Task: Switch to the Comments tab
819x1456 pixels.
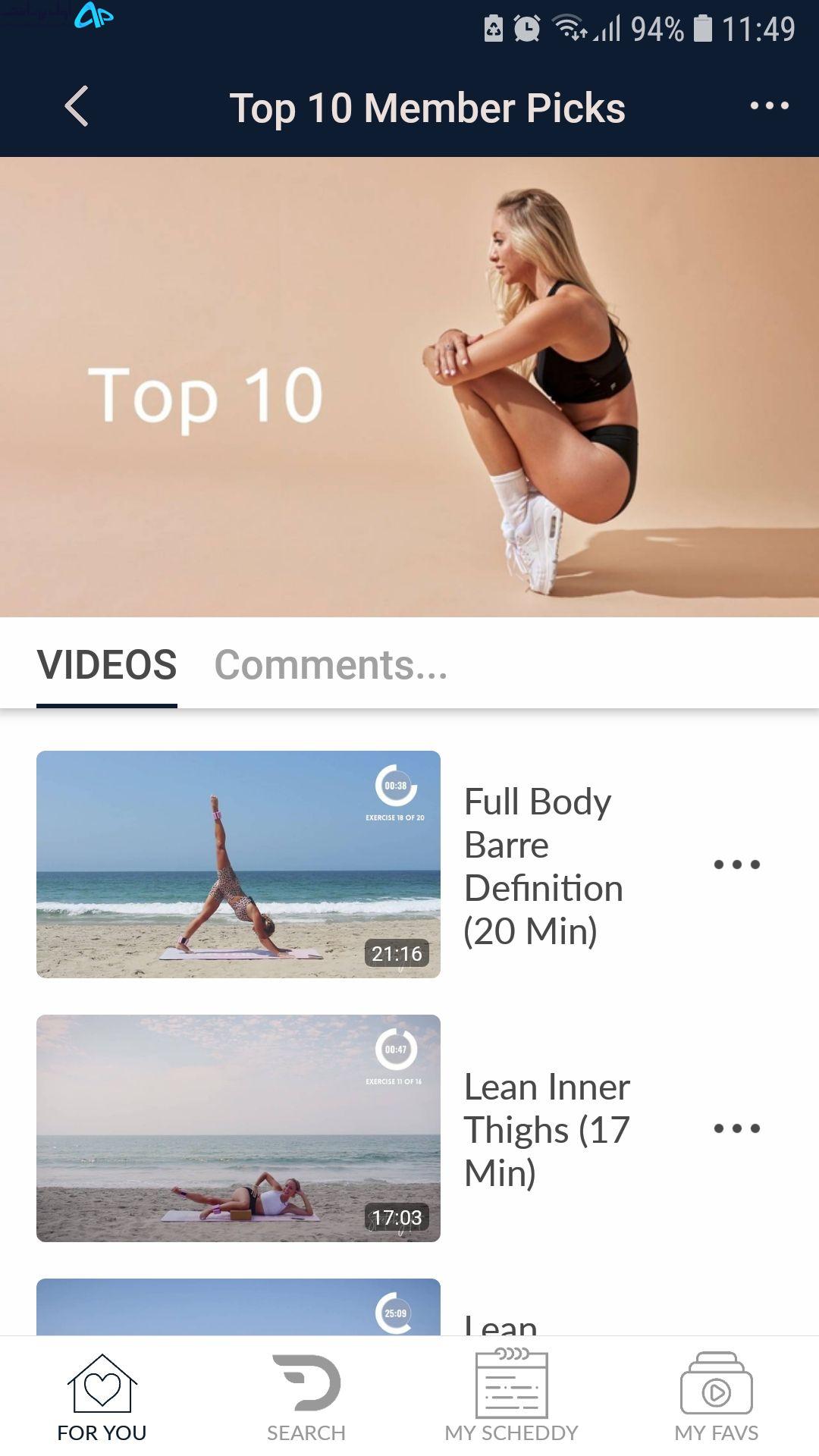Action: tap(331, 665)
